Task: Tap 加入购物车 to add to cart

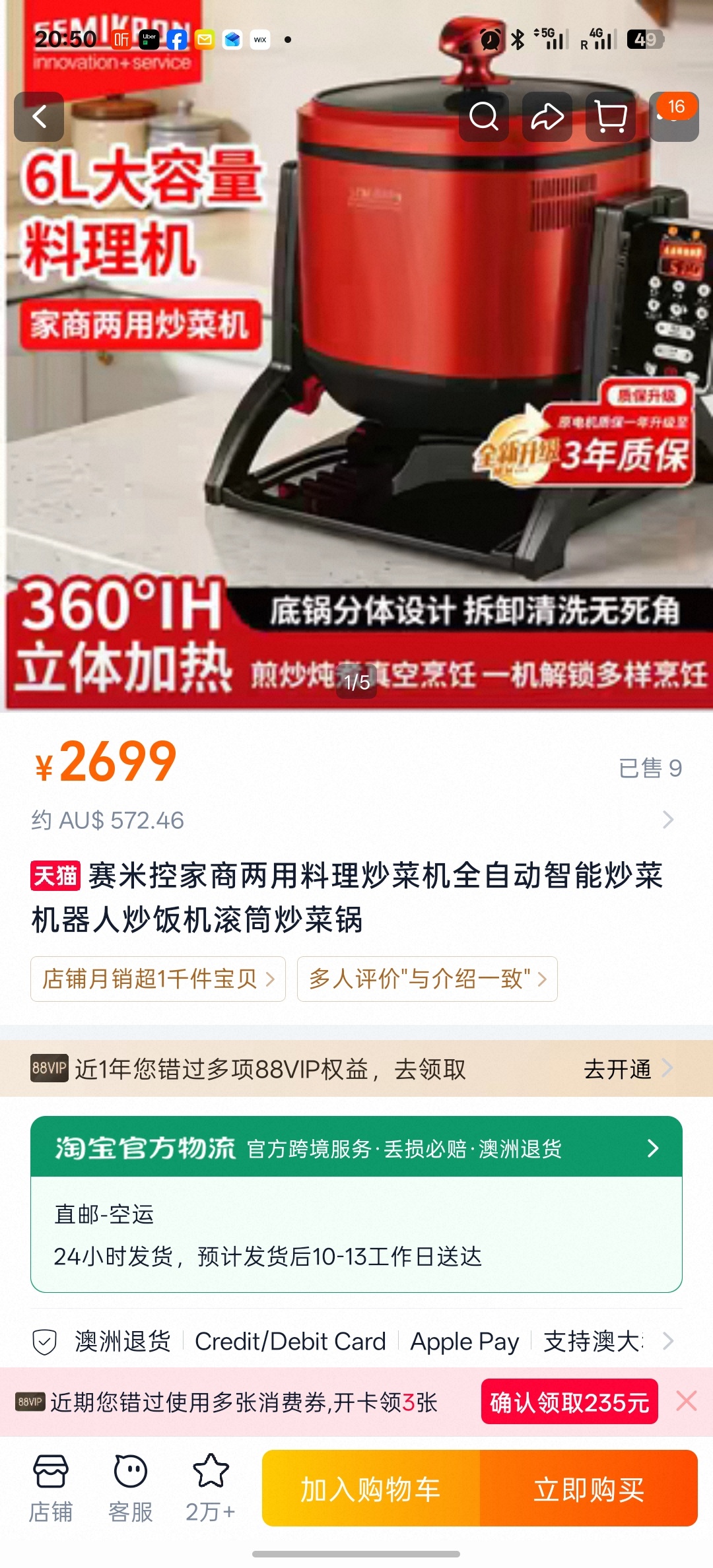Action: click(x=371, y=1488)
